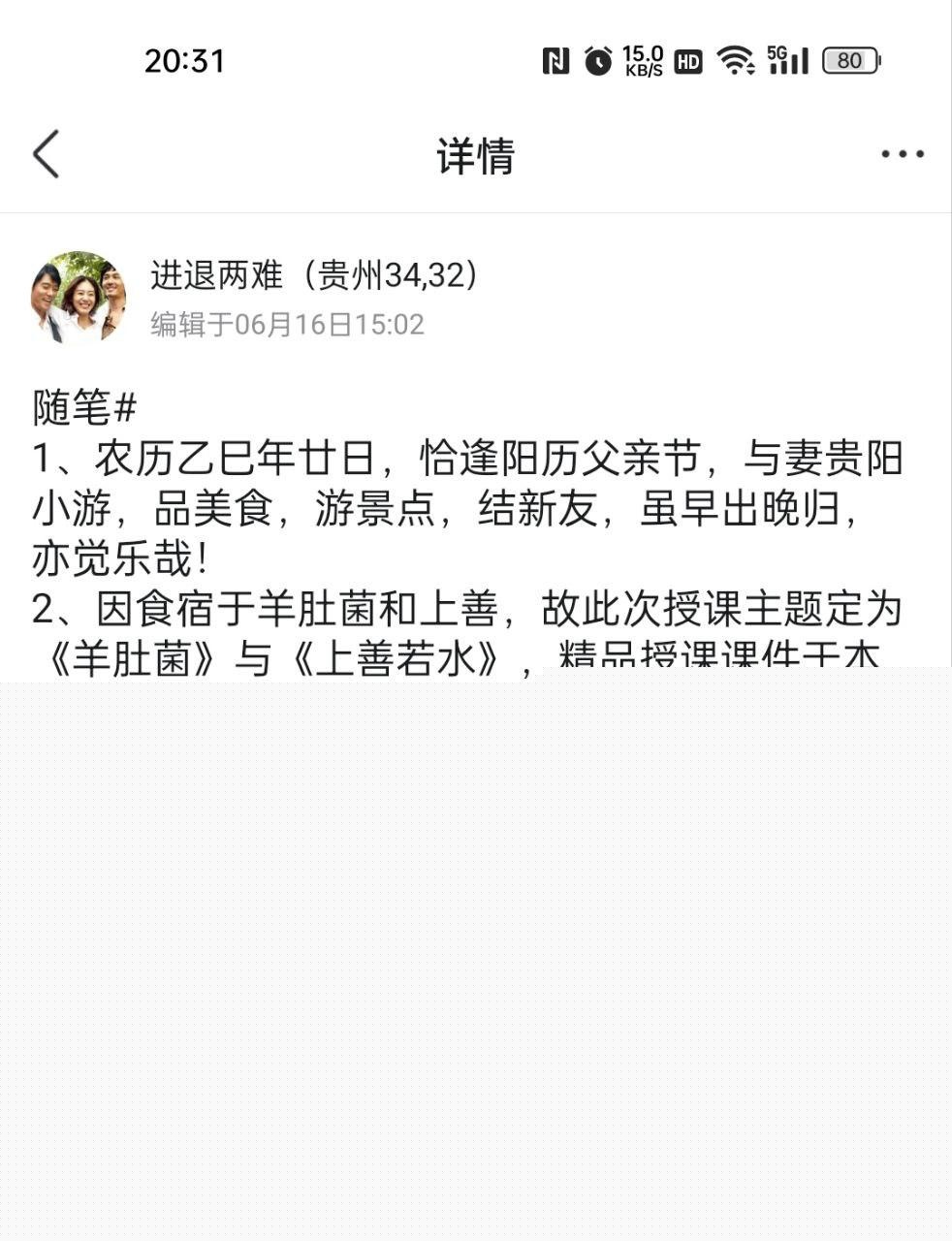Screen dimensions: 952x1241
Task: Tap the edit timestamp 编辑于06月16日15:02
Action: [288, 325]
